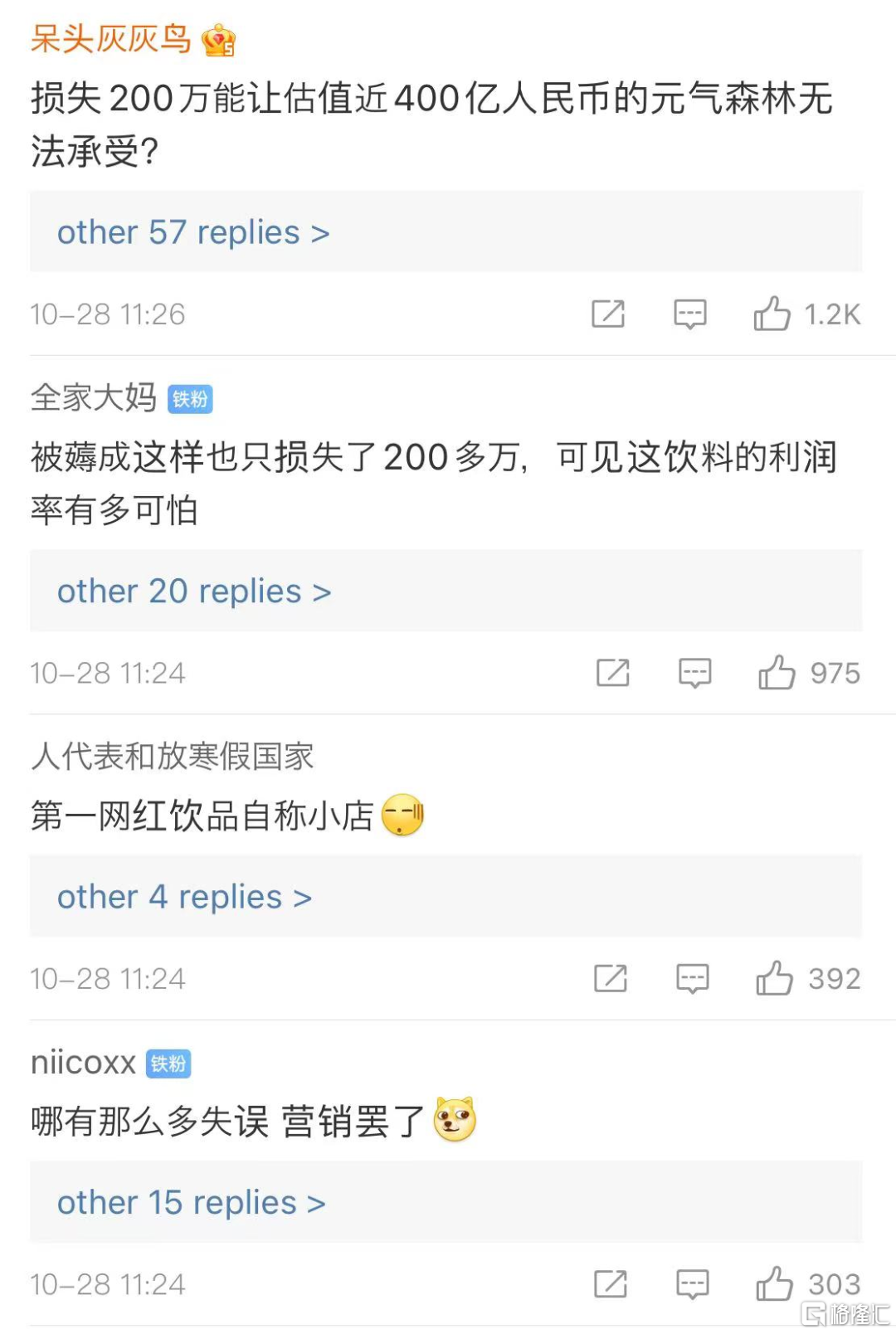
Task: Expand the other 20 replies link
Action: (x=194, y=591)
